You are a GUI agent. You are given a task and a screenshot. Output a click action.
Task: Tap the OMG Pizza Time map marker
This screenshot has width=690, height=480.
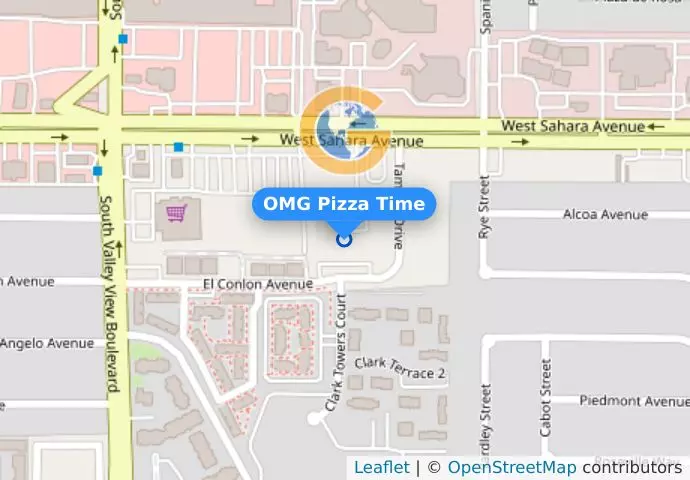345,239
